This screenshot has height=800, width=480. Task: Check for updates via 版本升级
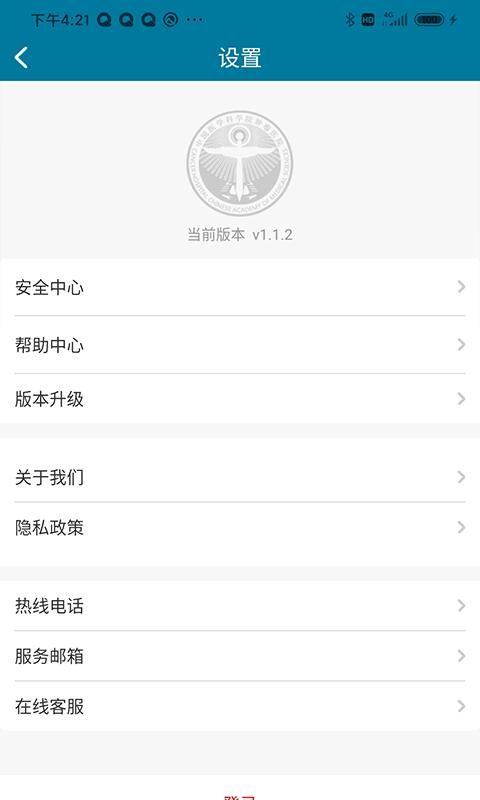[240, 398]
